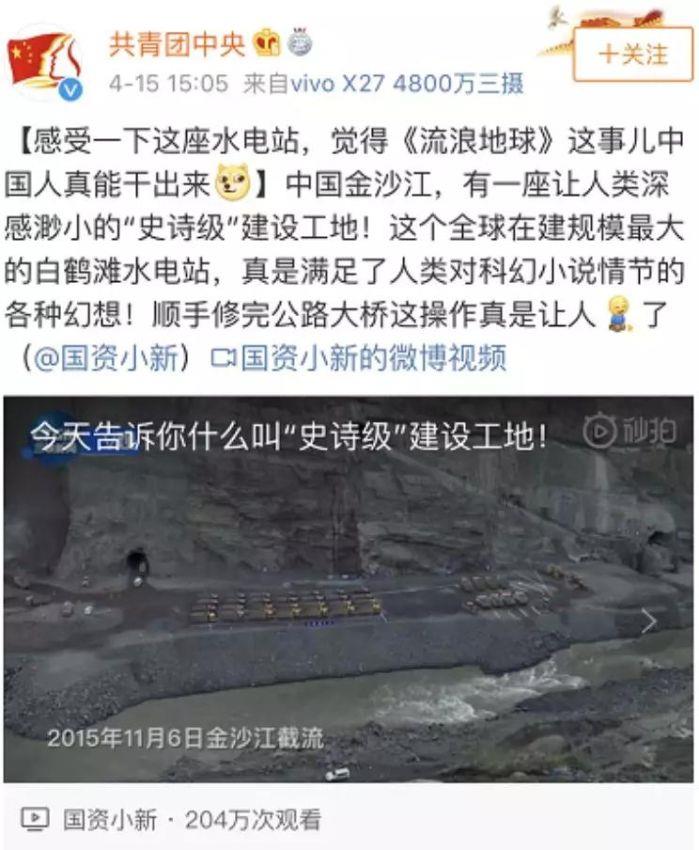Open 共青团中央 profile avatar
This screenshot has width=699, height=850.
click(x=44, y=62)
